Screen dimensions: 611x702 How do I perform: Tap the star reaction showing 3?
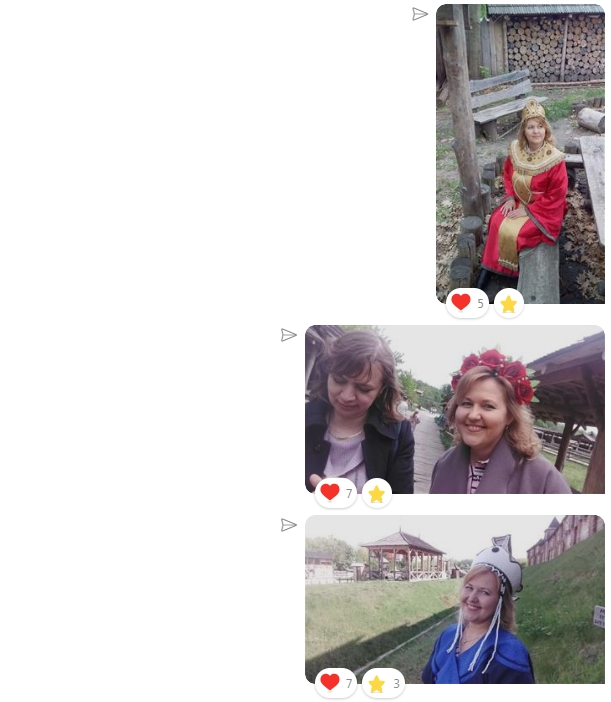click(383, 684)
